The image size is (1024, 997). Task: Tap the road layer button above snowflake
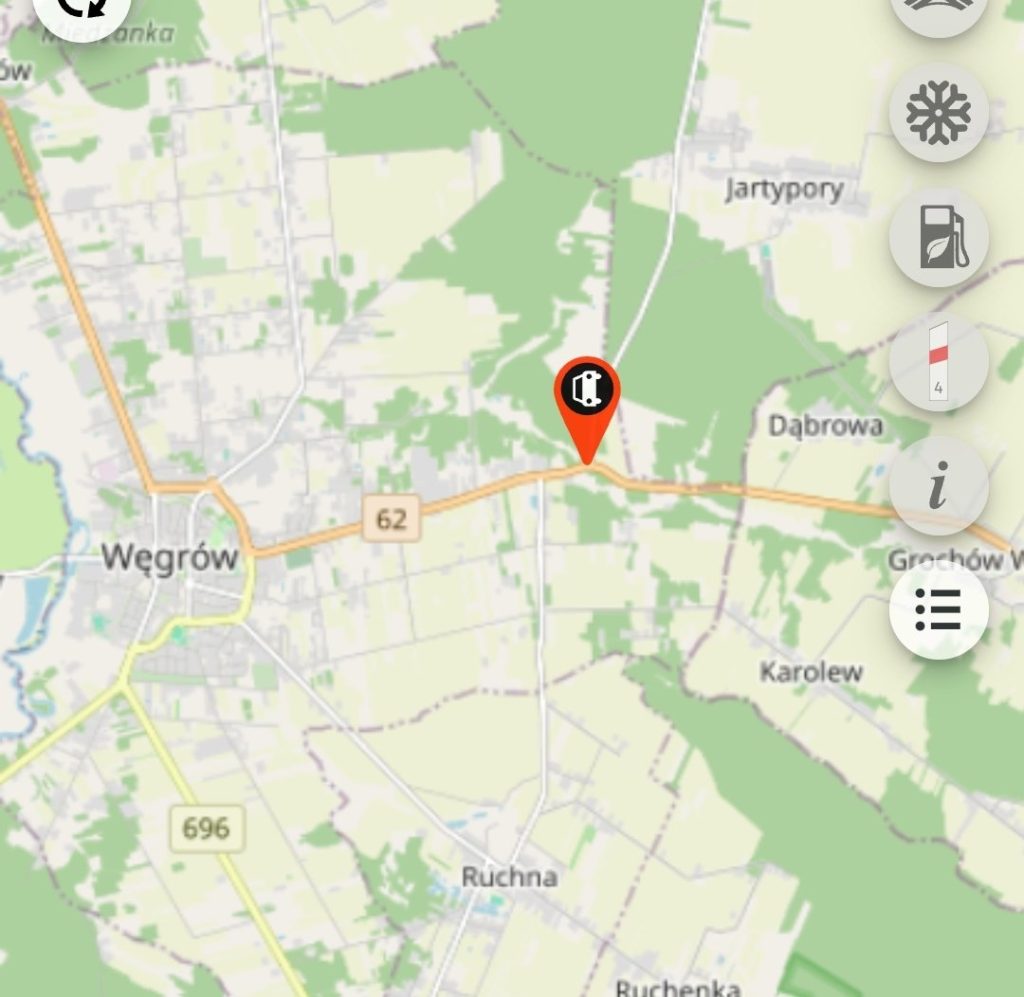(938, 8)
